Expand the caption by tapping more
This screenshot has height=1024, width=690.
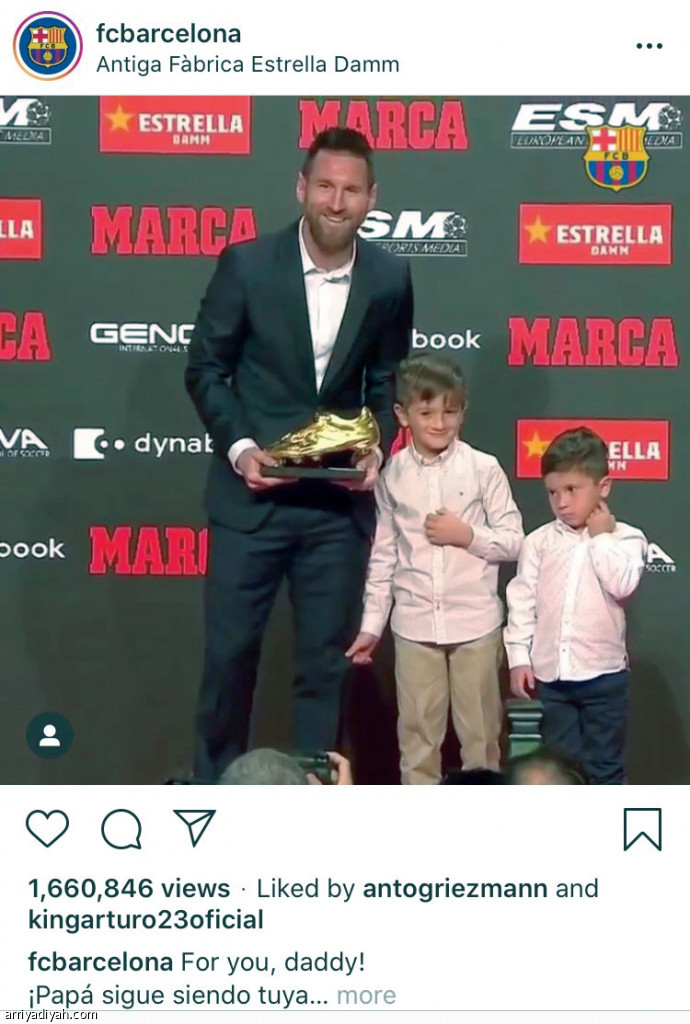[366, 995]
